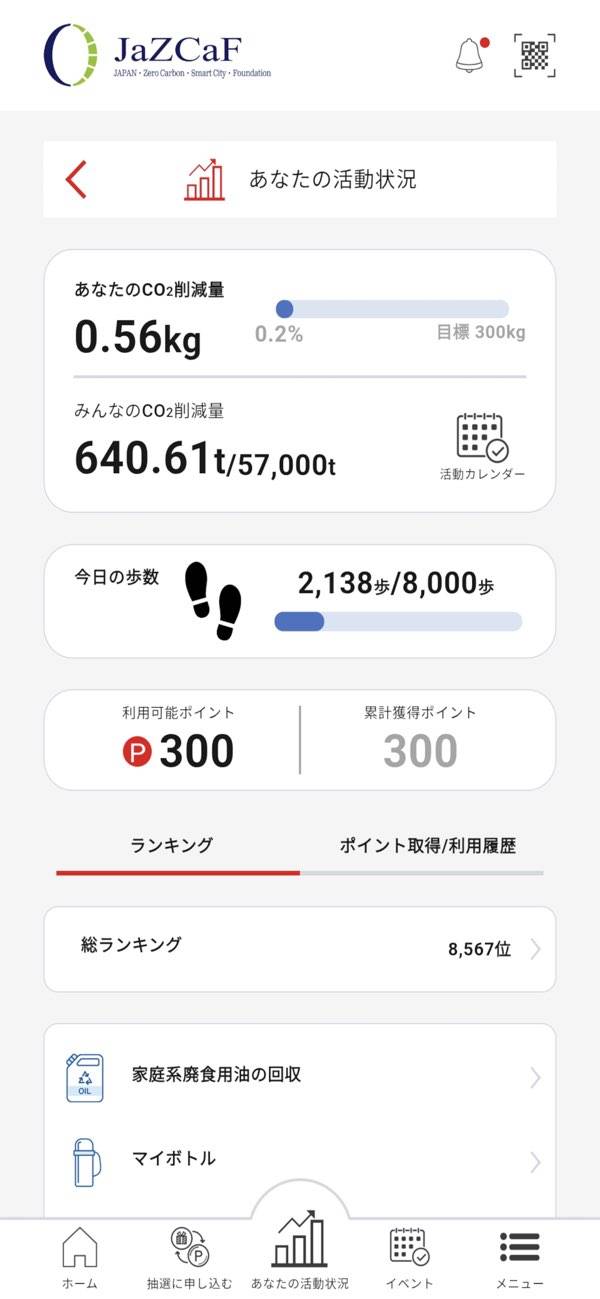Viewport: 600px width, 1299px height.
Task: Open the マイボトル ranking row
Action: pos(299,1160)
